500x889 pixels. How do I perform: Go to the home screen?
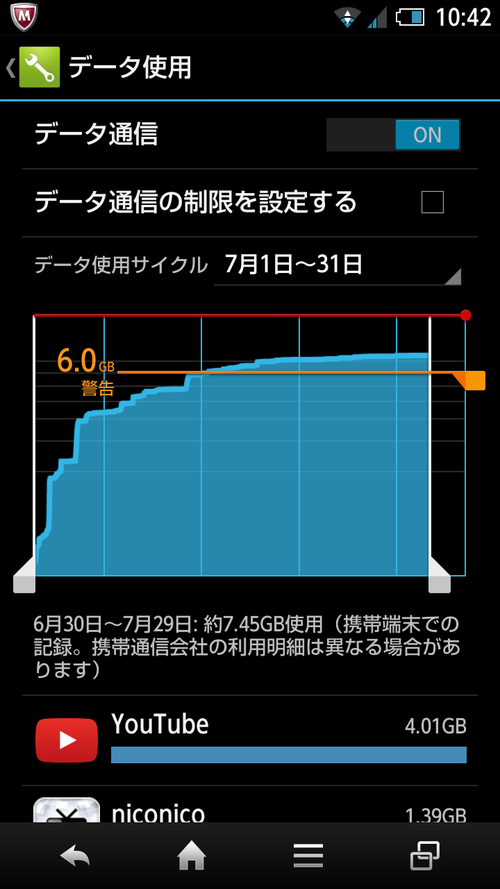(192, 856)
